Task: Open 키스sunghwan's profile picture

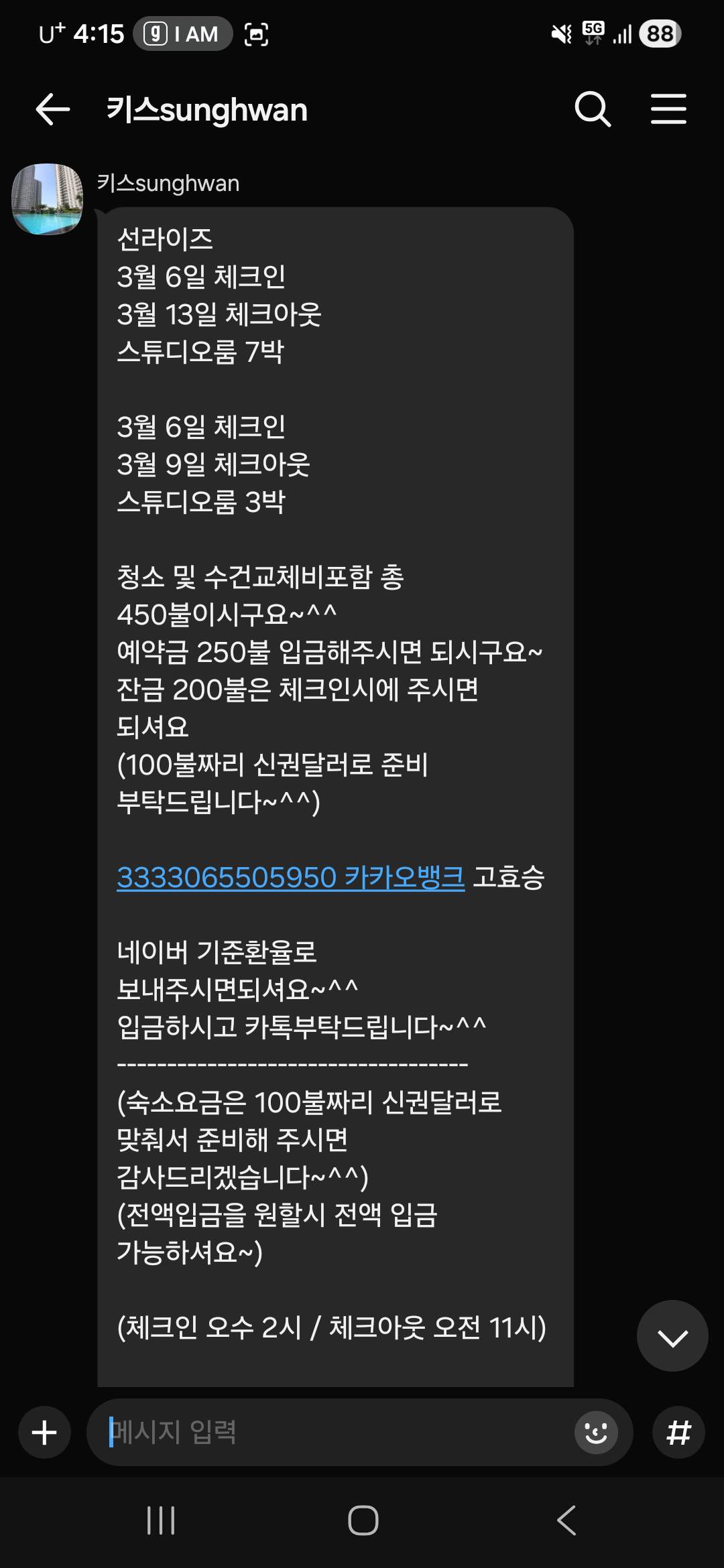Action: tap(47, 199)
